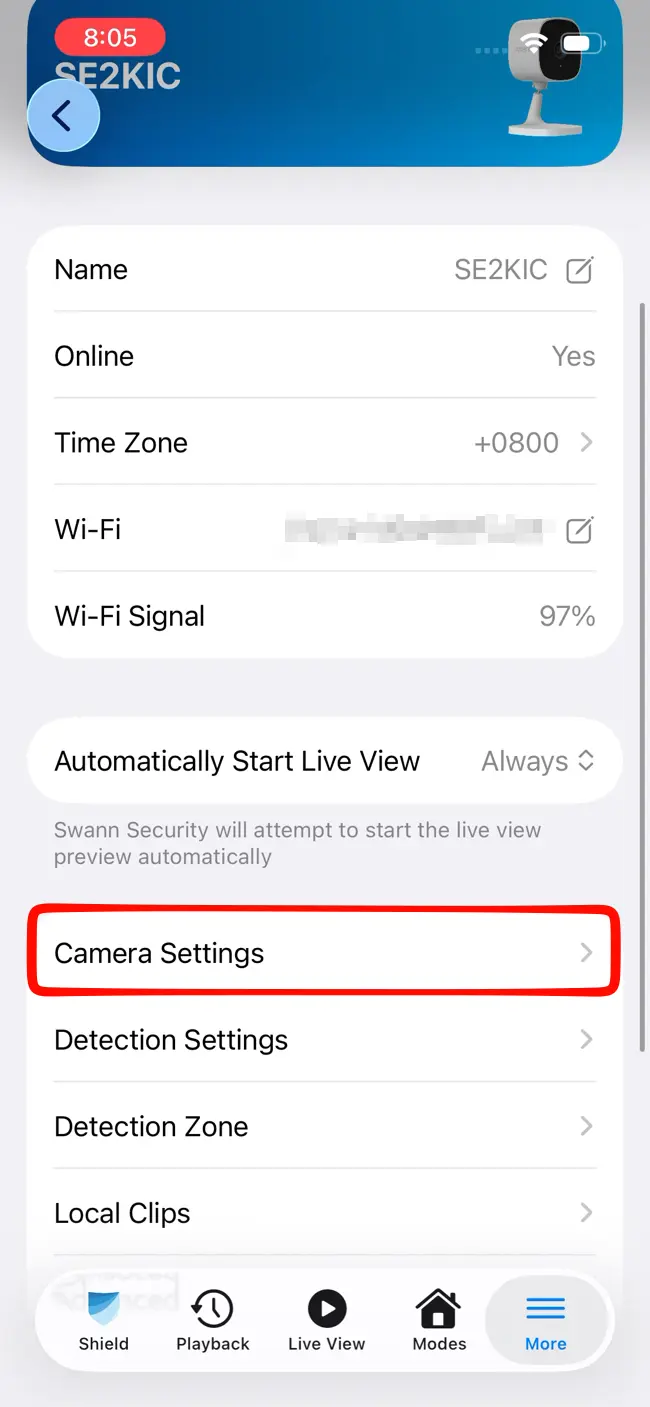Switch to the Shield tab

pos(104,1321)
